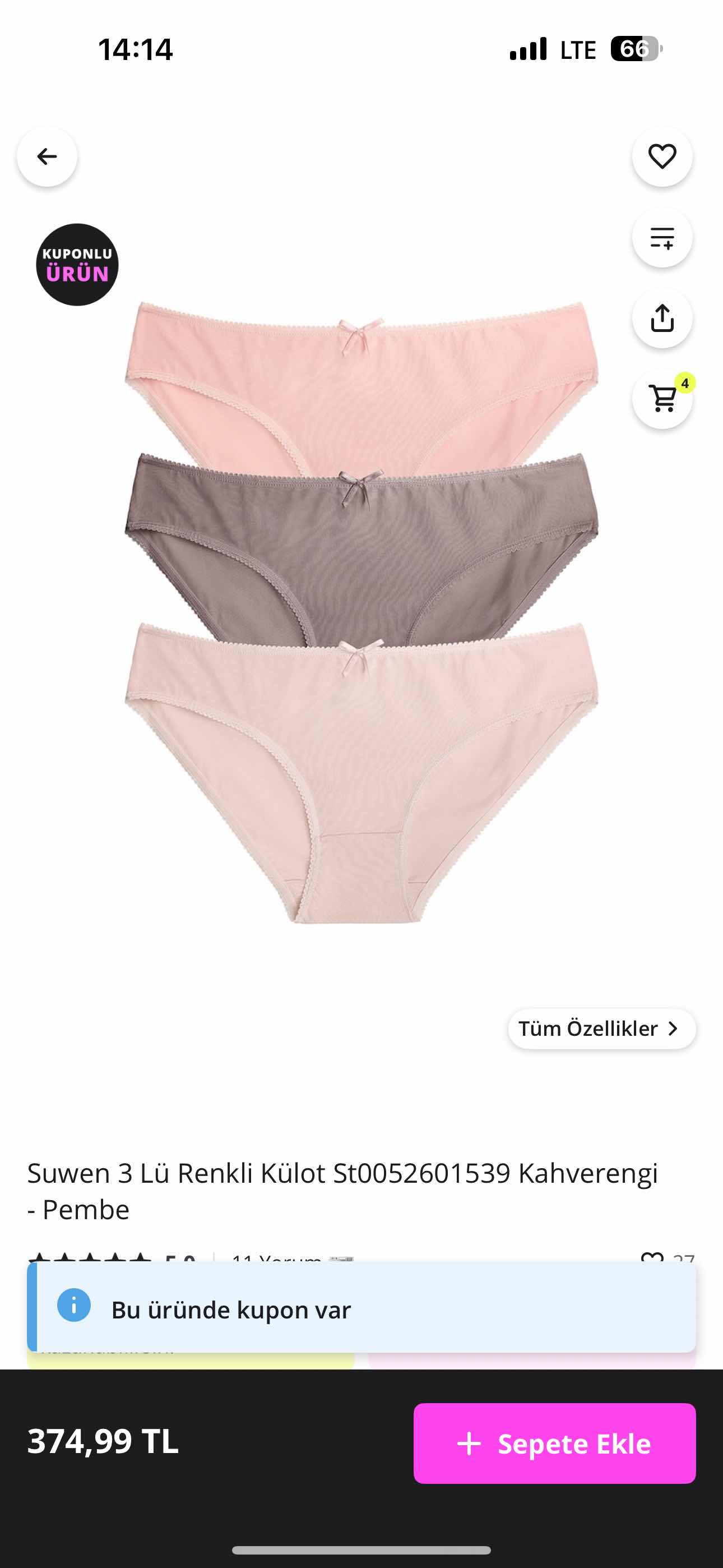This screenshot has height=1568, width=723.
Task: View the product image fullscreen
Action: pyautogui.click(x=361, y=612)
